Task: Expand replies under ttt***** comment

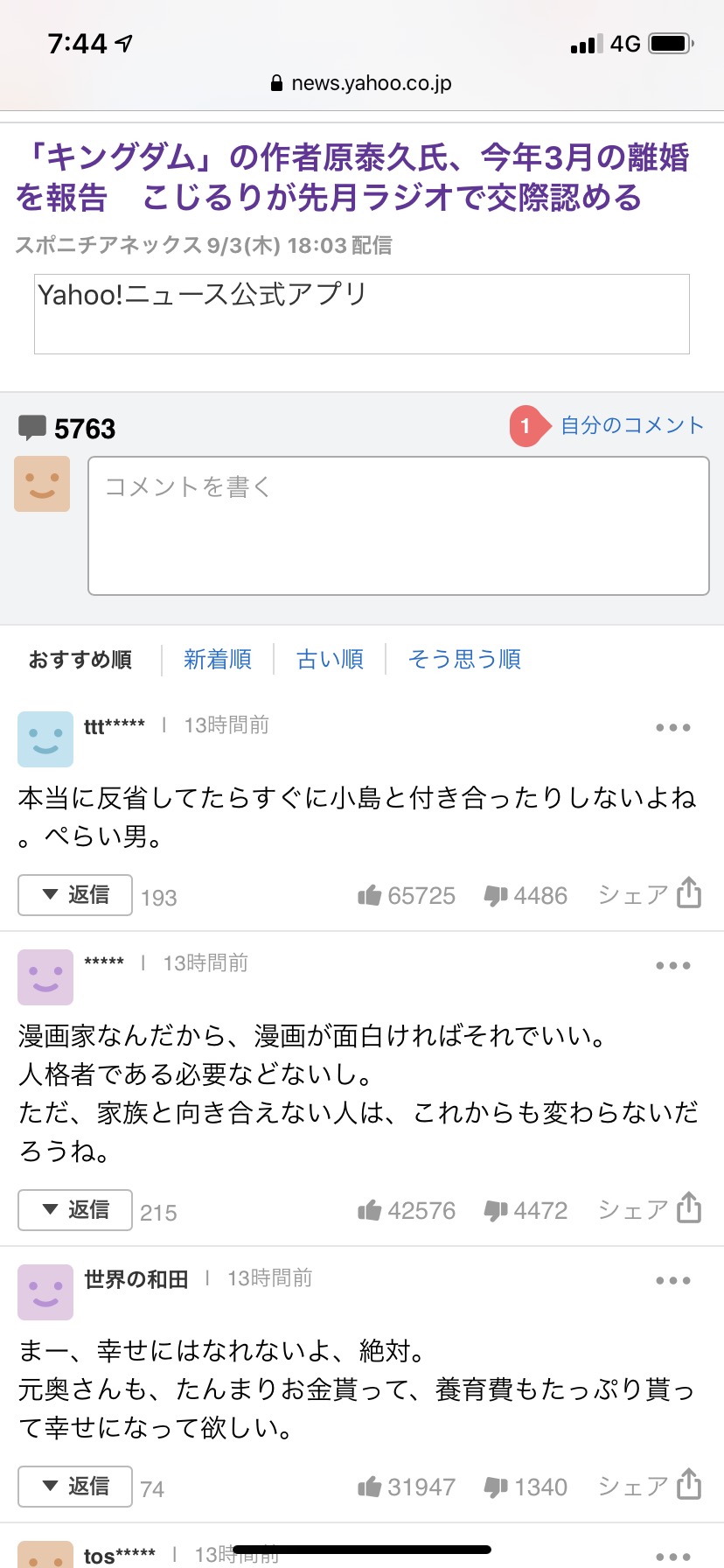Action: 75,895
